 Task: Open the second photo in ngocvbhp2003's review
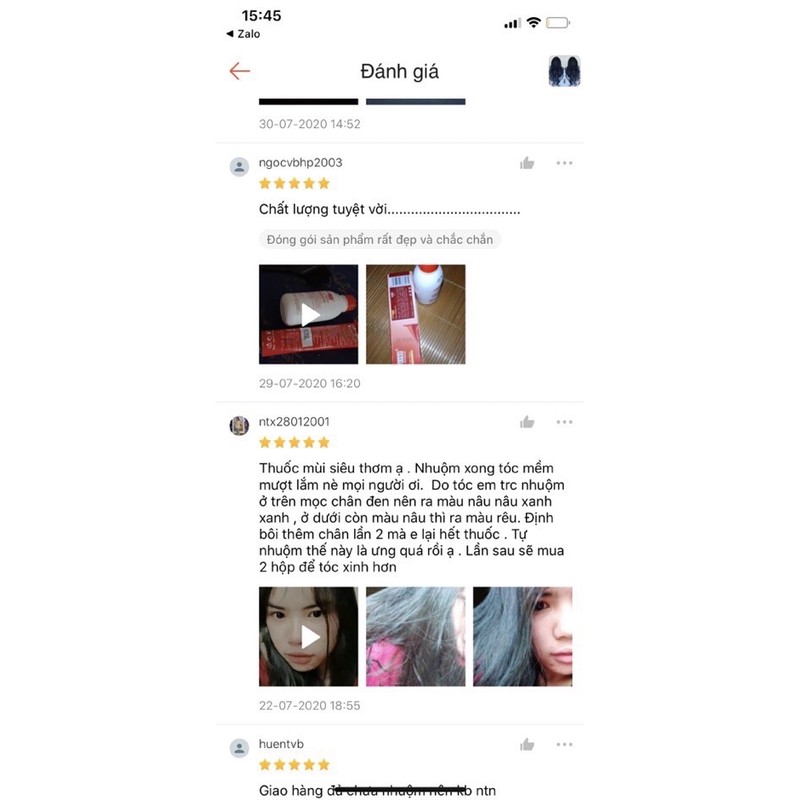(x=415, y=314)
